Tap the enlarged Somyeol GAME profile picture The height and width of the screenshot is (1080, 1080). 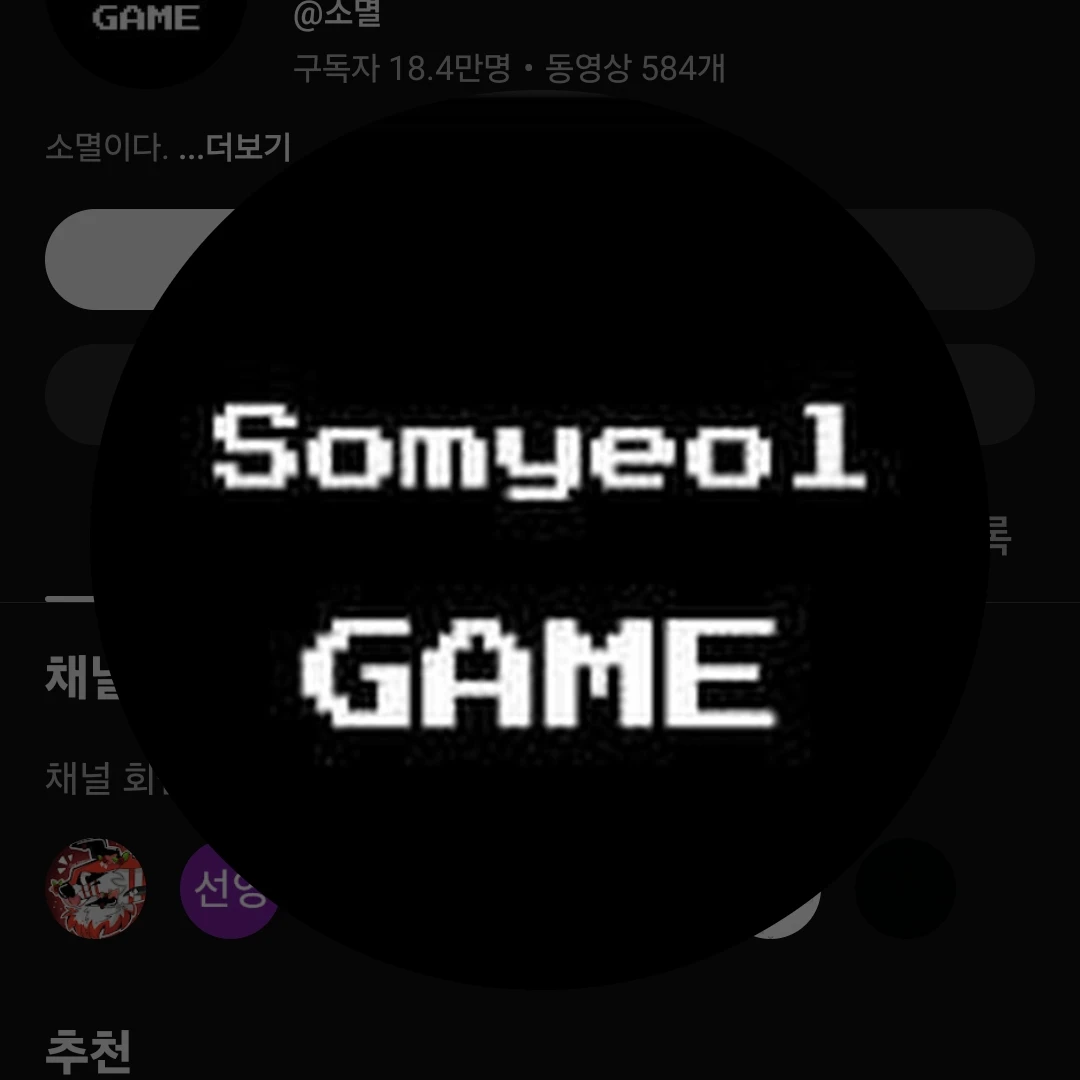coord(540,540)
